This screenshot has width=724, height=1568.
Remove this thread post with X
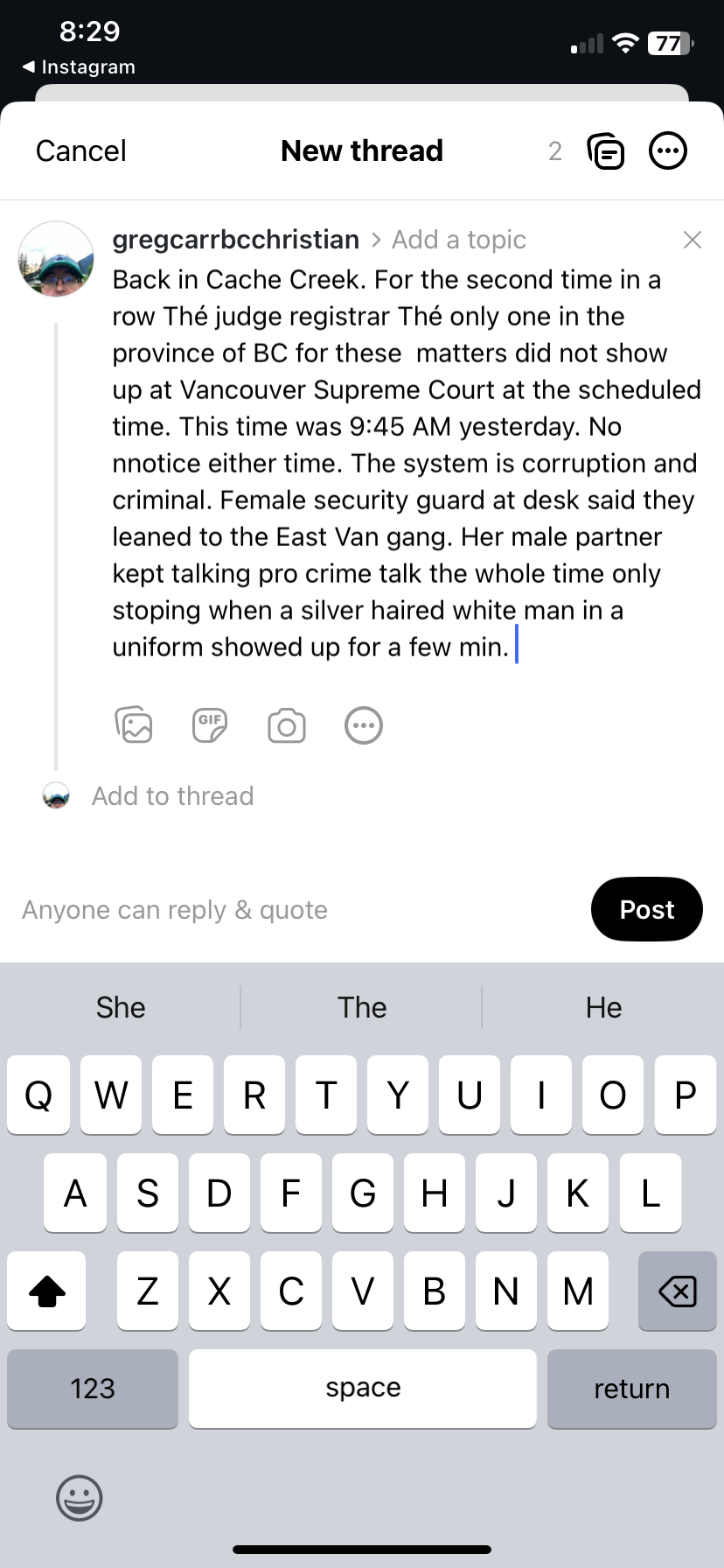(x=692, y=240)
